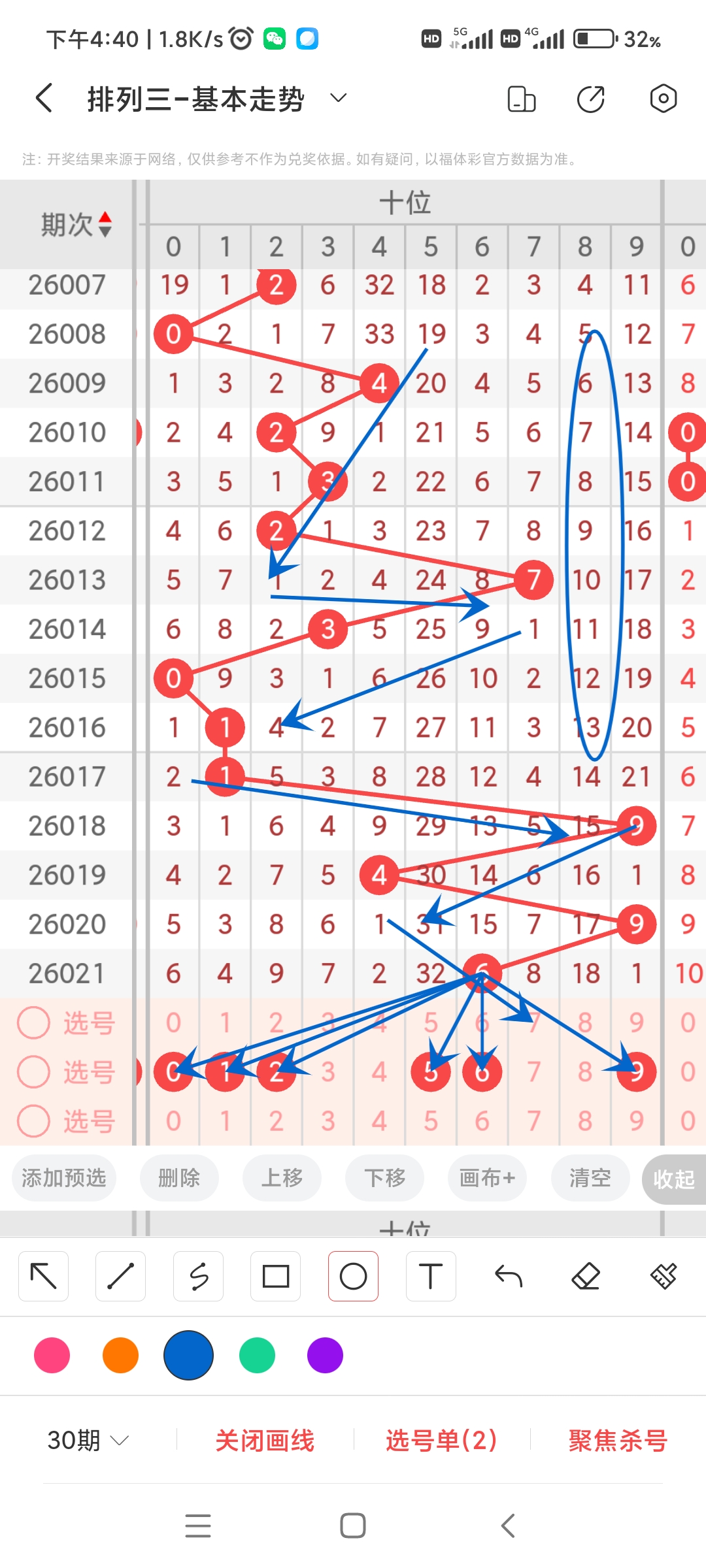
Task: Pick the green drawing color swatch
Action: click(256, 1356)
